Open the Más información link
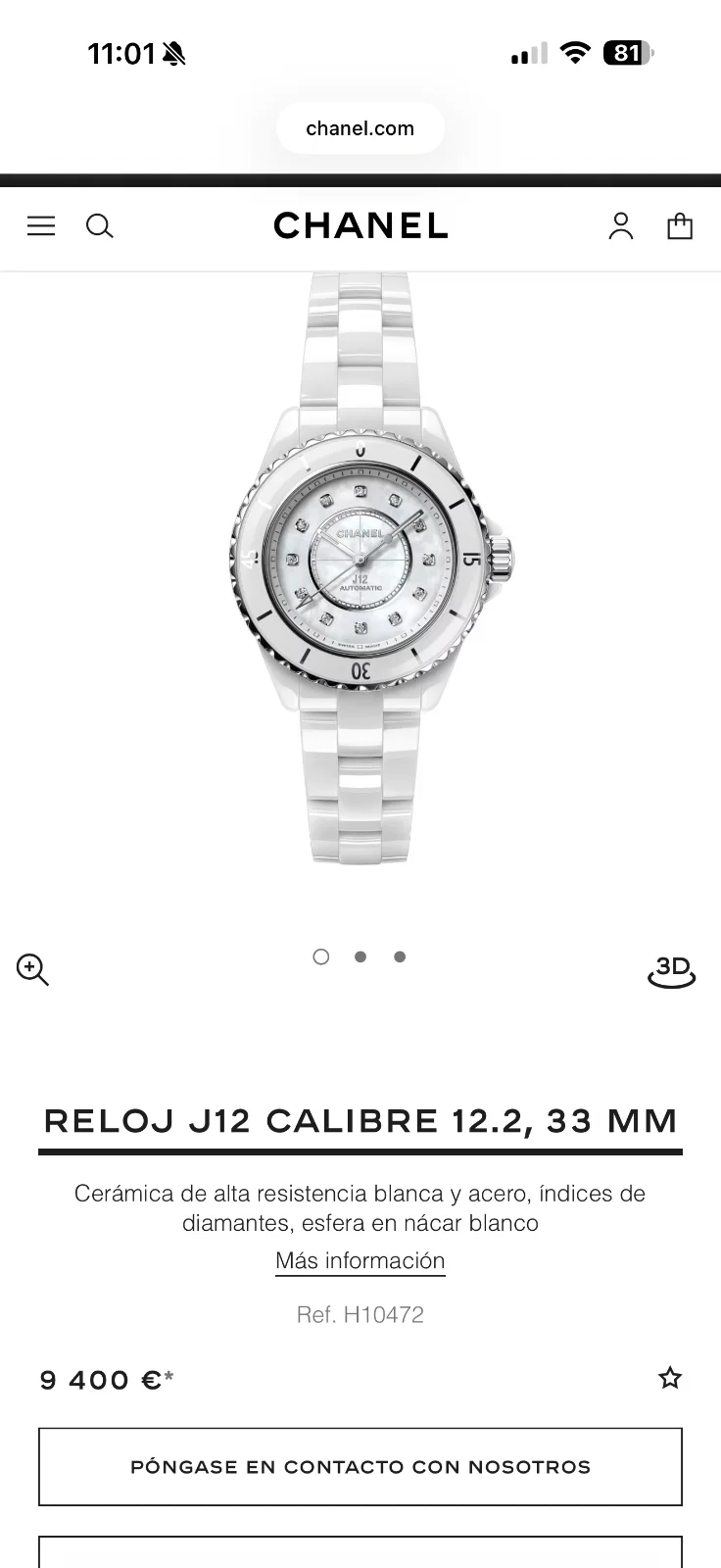The image size is (721, 1568). pos(360,1261)
